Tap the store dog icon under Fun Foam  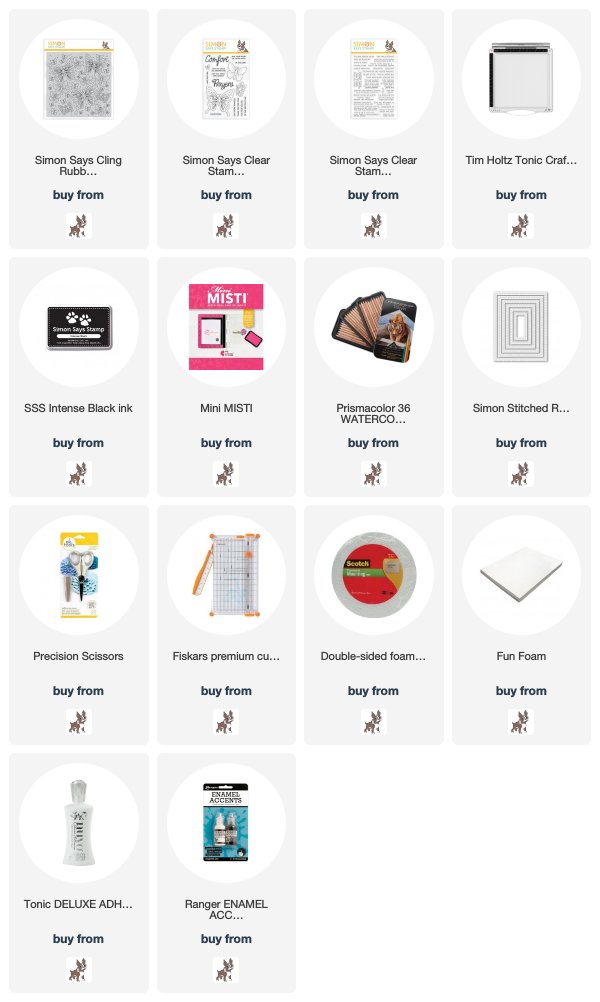(x=521, y=722)
